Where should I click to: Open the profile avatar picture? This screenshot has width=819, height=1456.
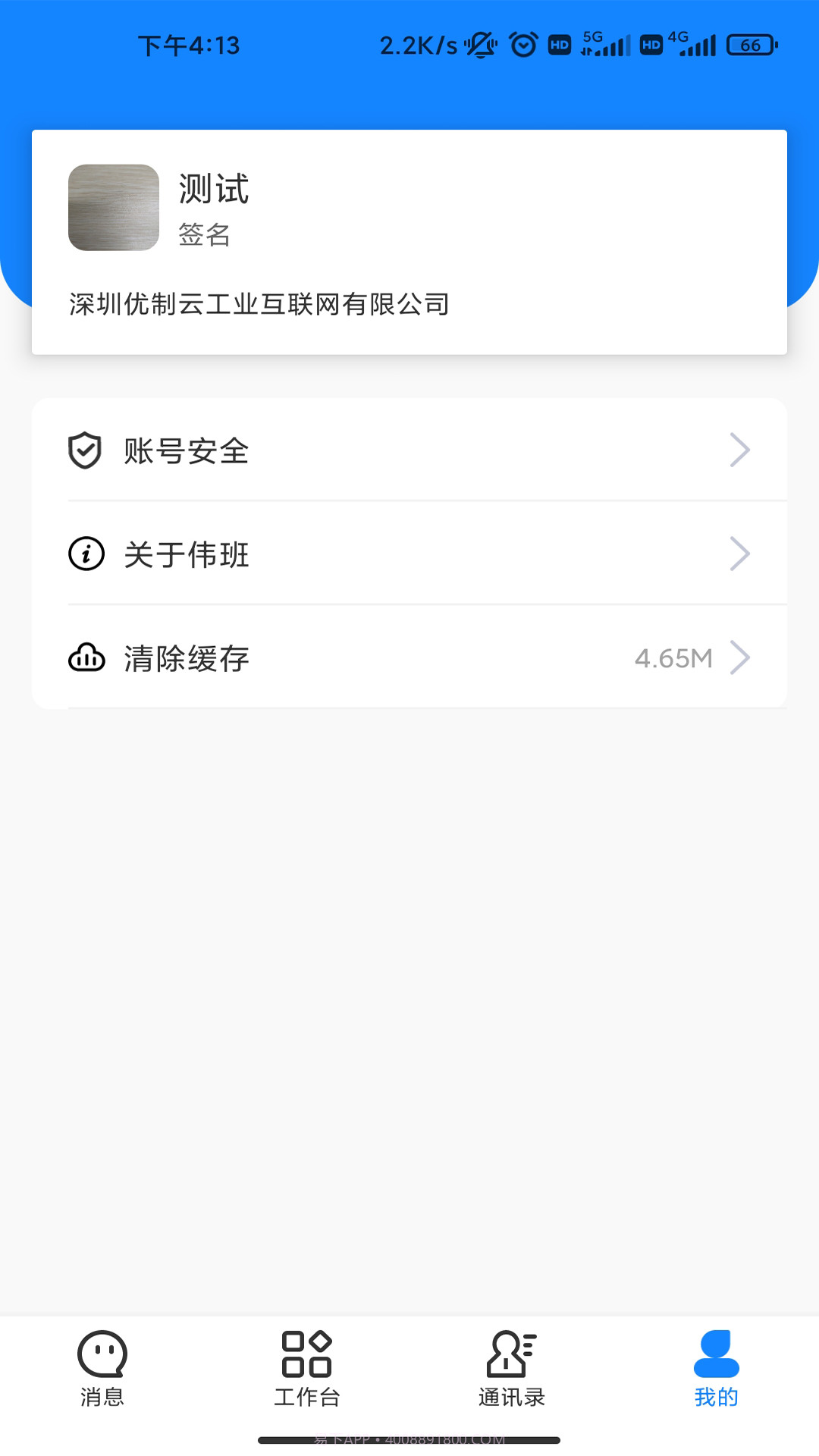pyautogui.click(x=112, y=207)
